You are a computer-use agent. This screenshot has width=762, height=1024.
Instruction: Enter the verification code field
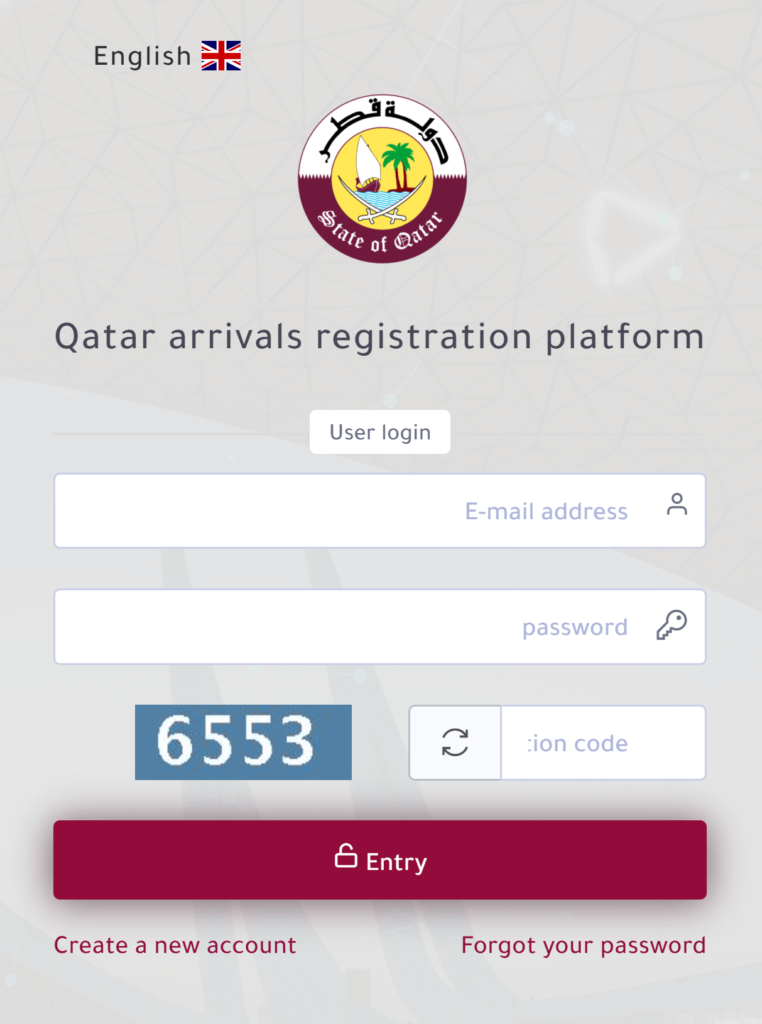(602, 743)
